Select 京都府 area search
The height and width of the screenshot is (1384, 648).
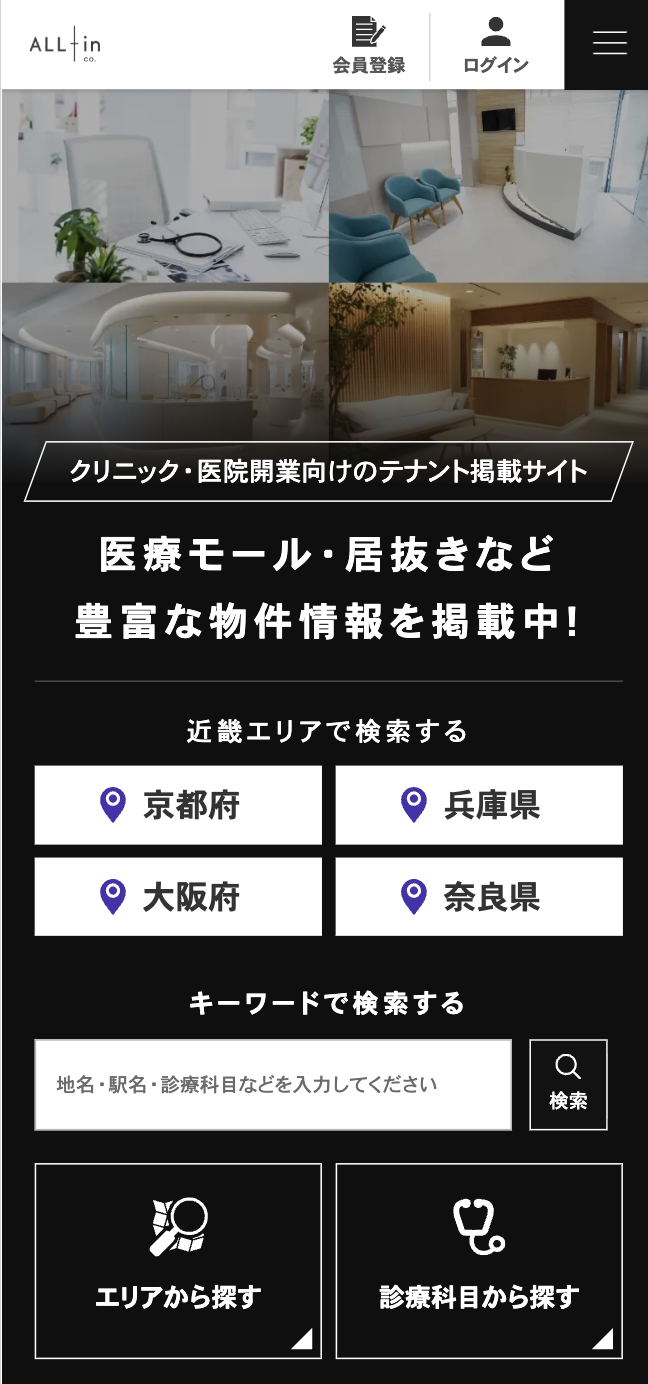(178, 805)
